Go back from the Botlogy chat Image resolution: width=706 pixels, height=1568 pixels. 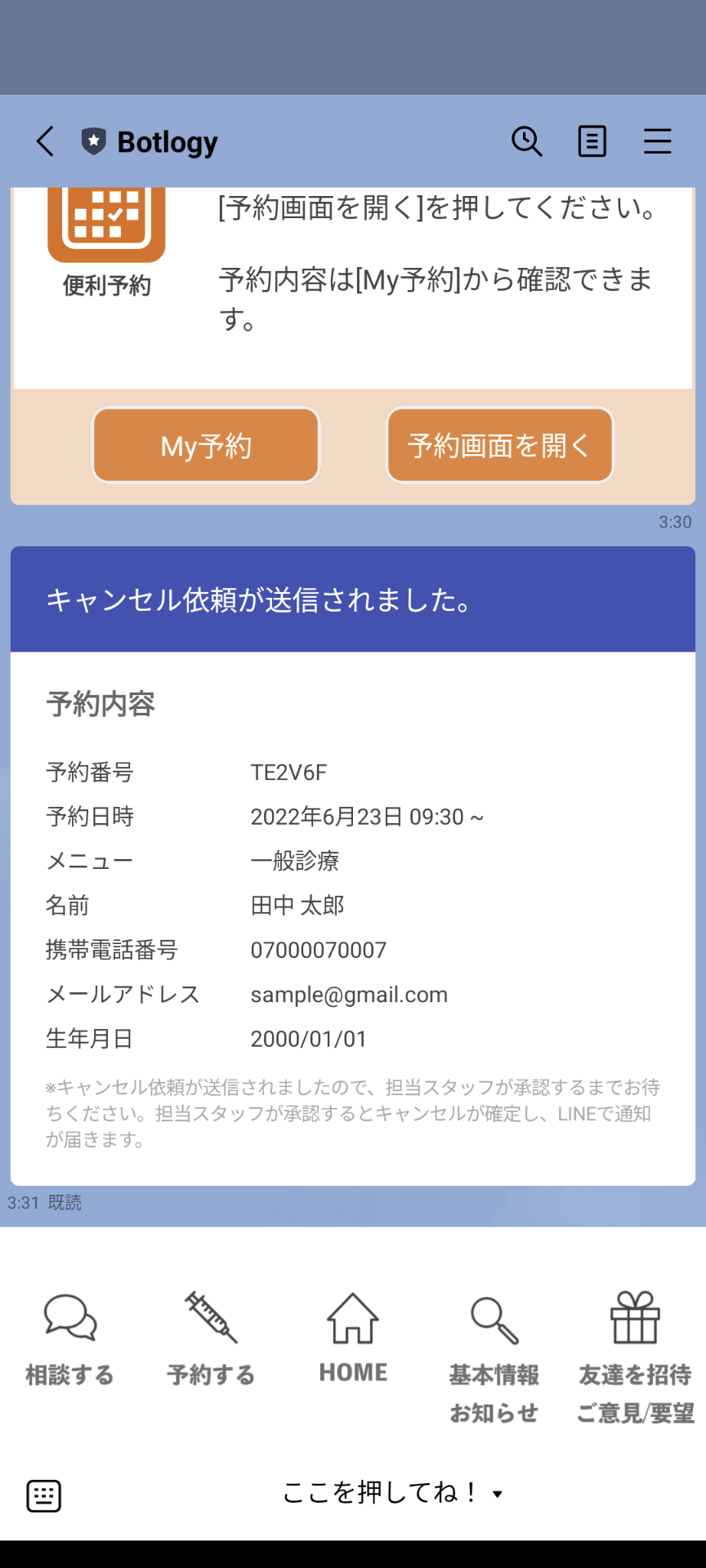(x=46, y=141)
